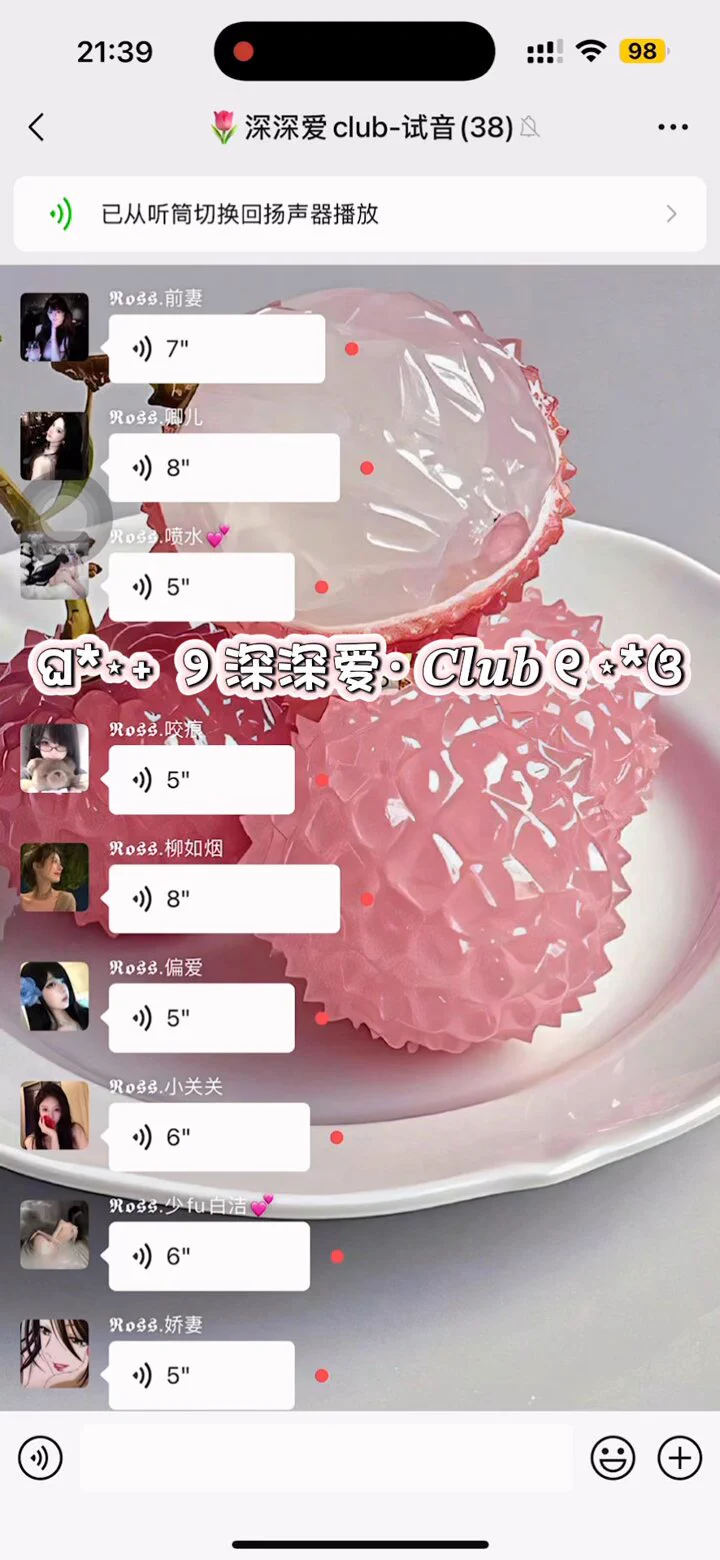720x1560 pixels.
Task: Open the group chat overflow menu
Action: click(x=673, y=128)
